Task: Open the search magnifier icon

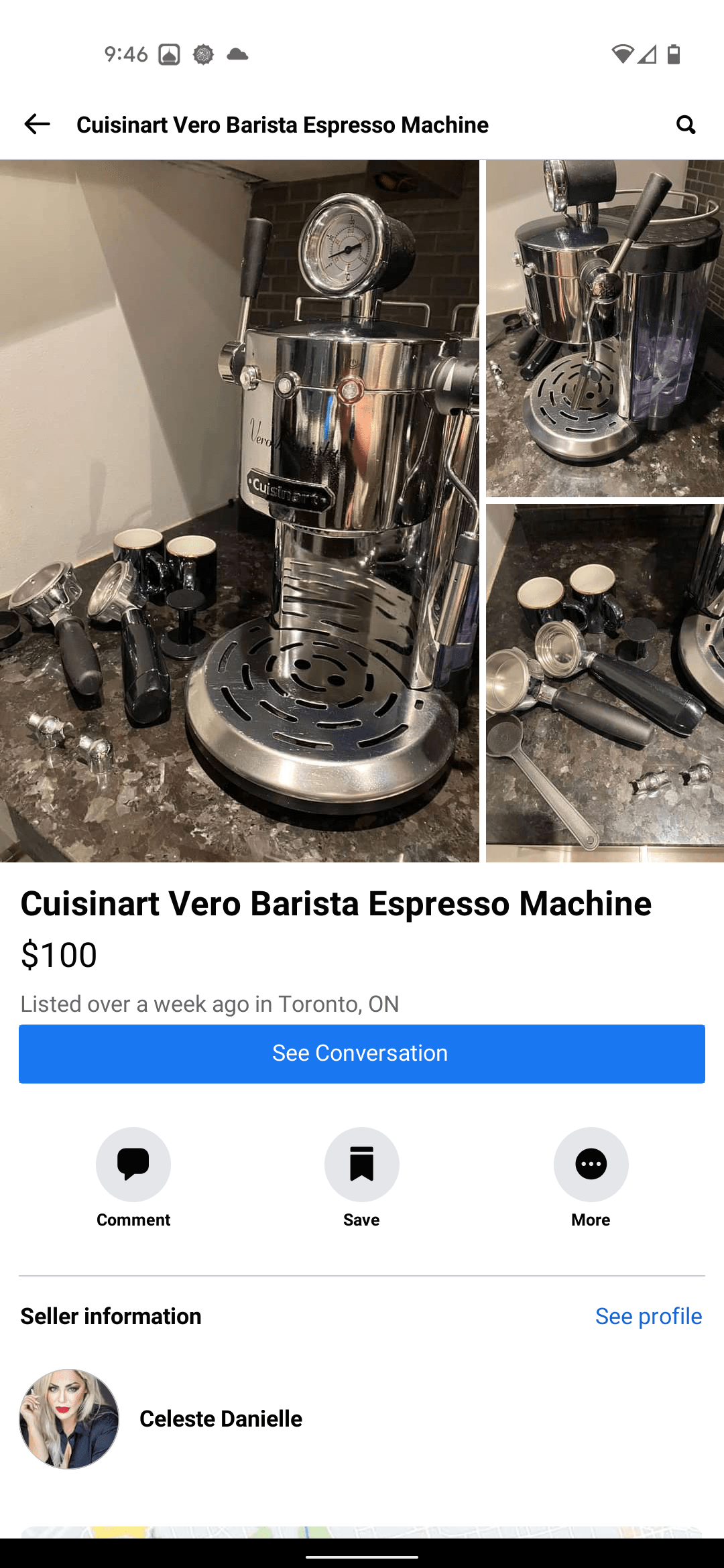Action: click(x=685, y=125)
